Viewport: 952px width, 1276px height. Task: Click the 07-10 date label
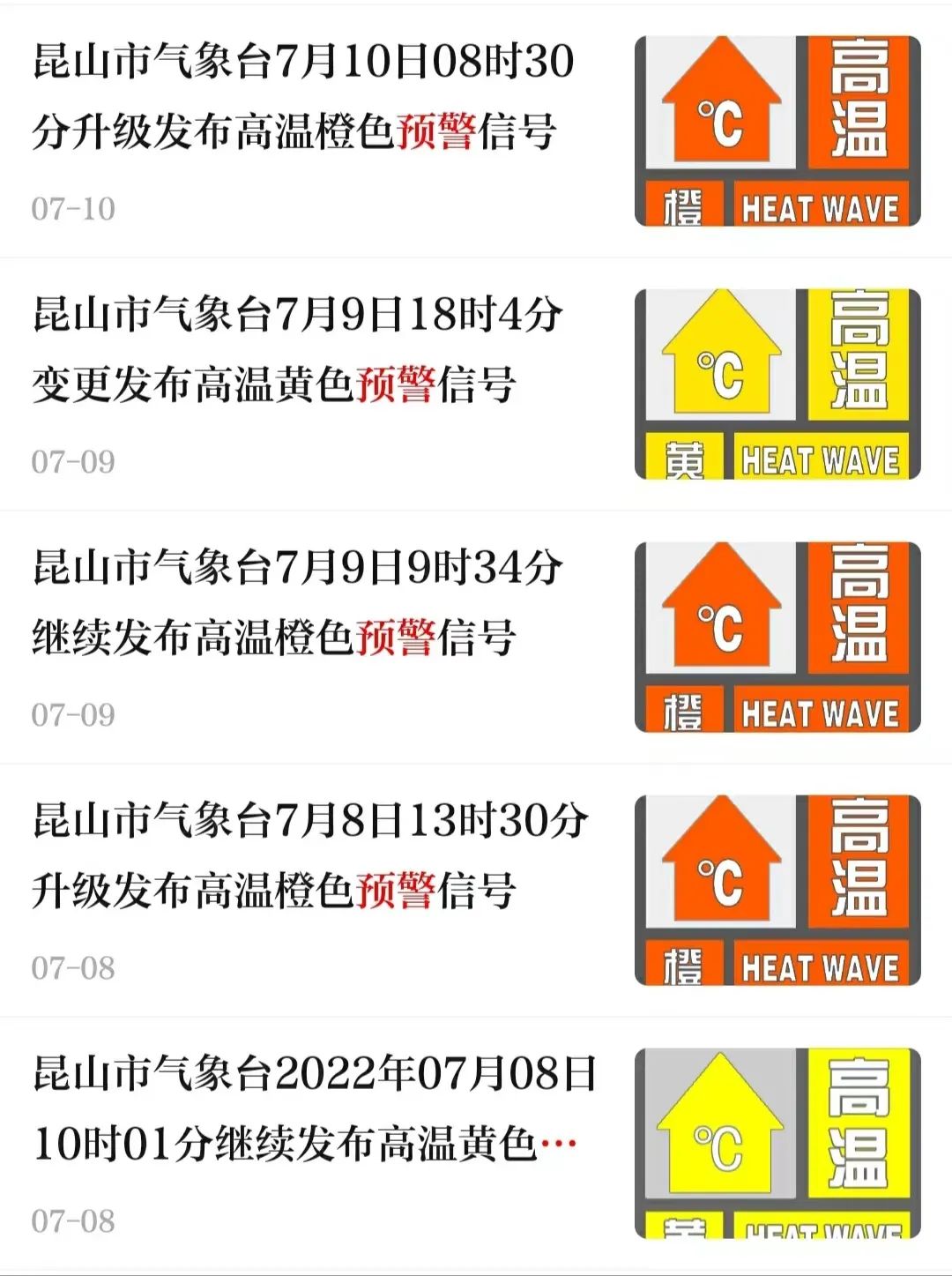[73, 205]
